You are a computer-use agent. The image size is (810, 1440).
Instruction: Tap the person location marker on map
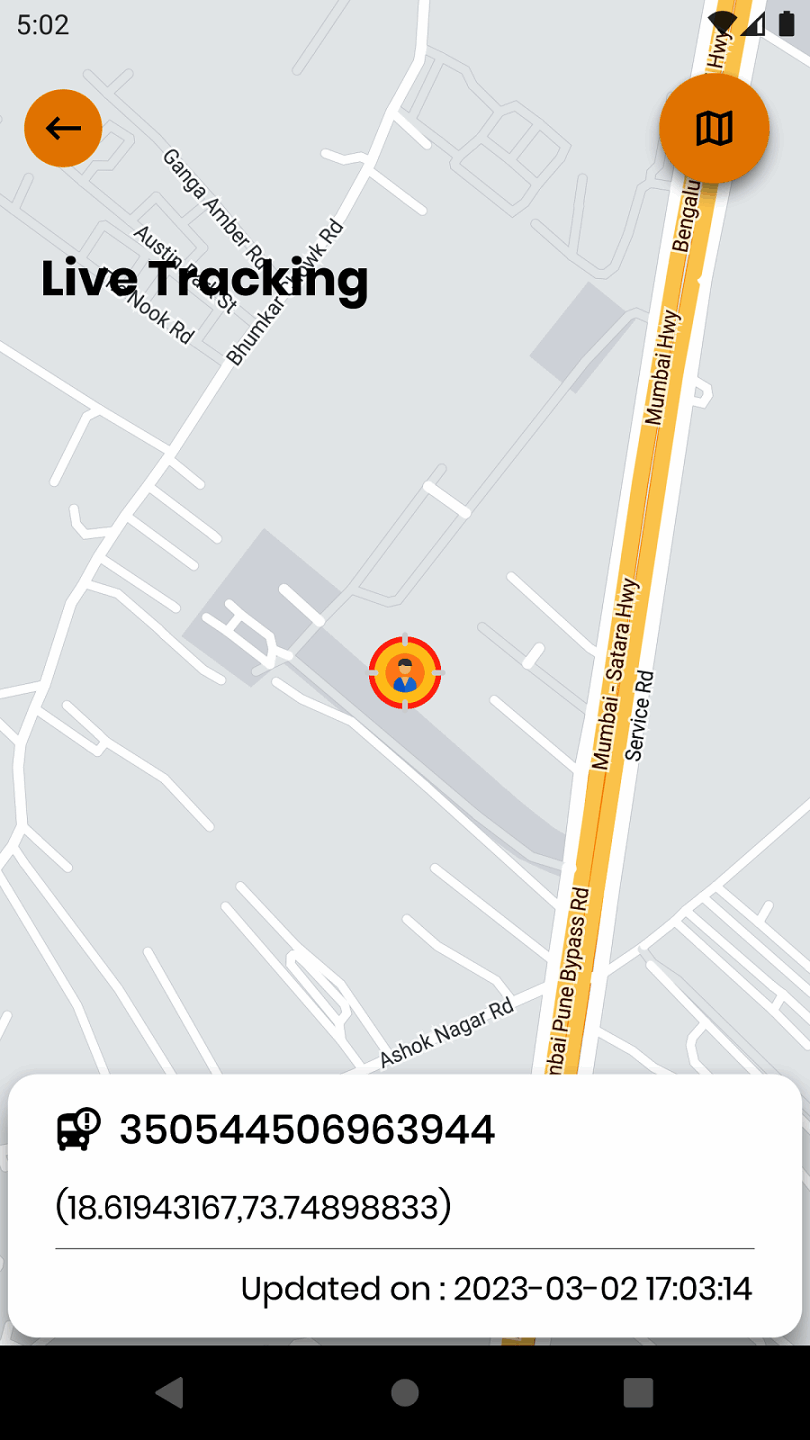tap(405, 673)
